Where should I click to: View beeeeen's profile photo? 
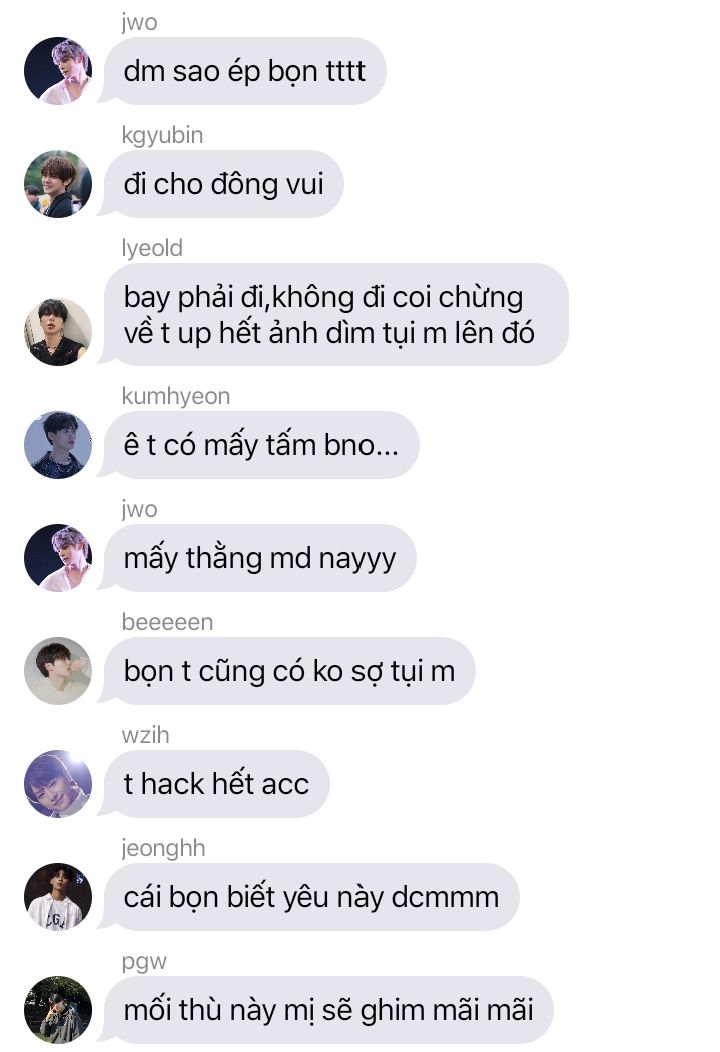pyautogui.click(x=58, y=671)
